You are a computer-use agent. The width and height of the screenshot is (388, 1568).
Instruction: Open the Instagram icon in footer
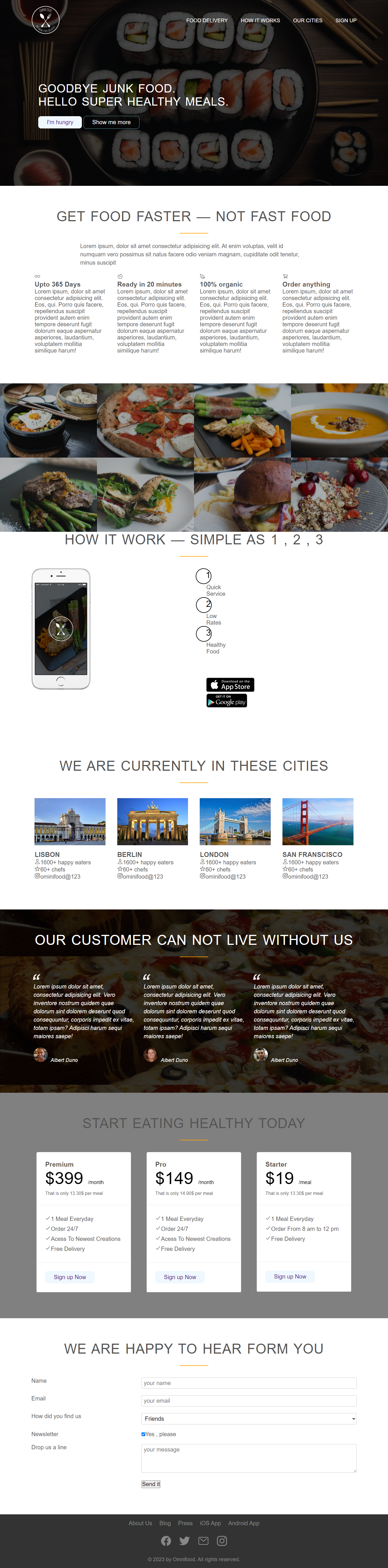point(222,1541)
